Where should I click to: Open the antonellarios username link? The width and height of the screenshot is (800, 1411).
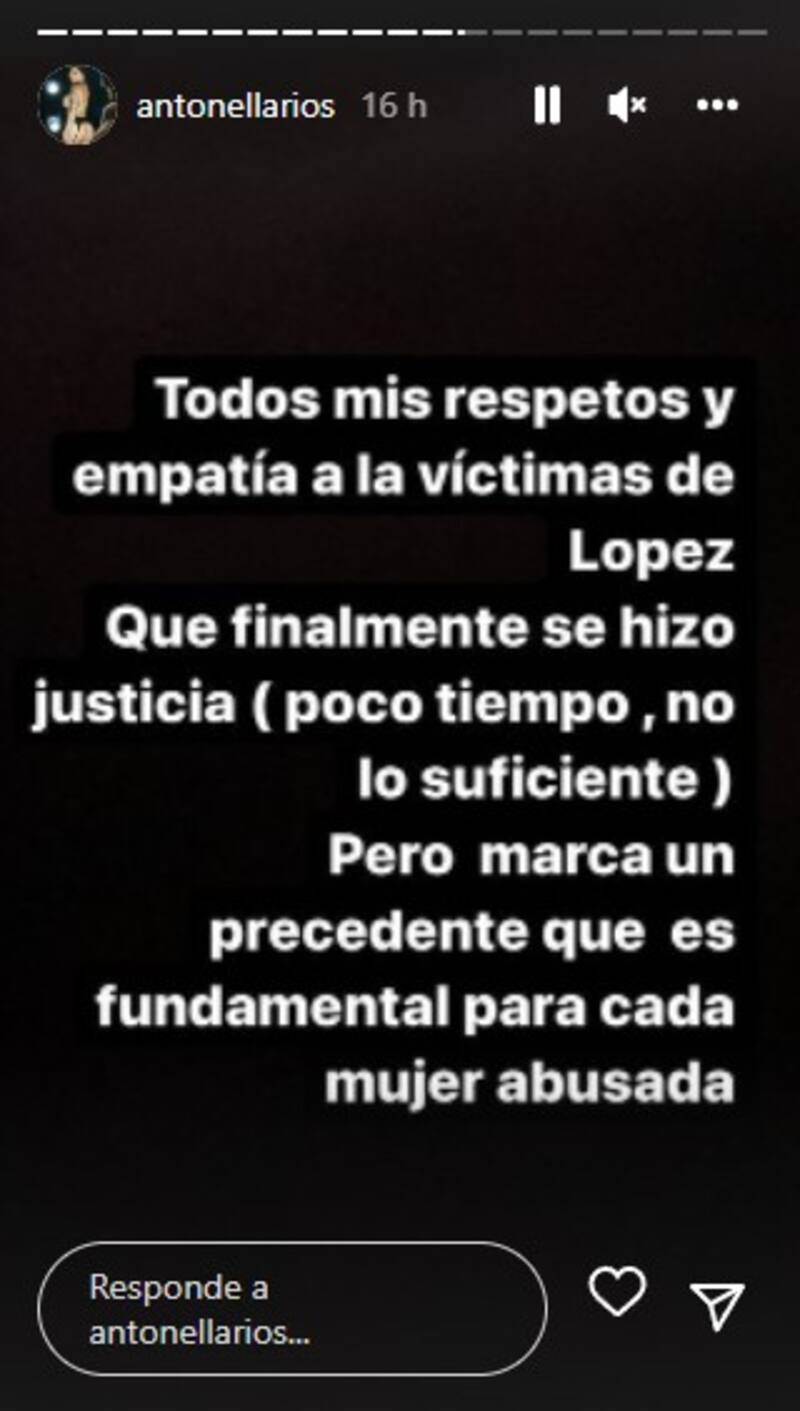click(x=235, y=106)
